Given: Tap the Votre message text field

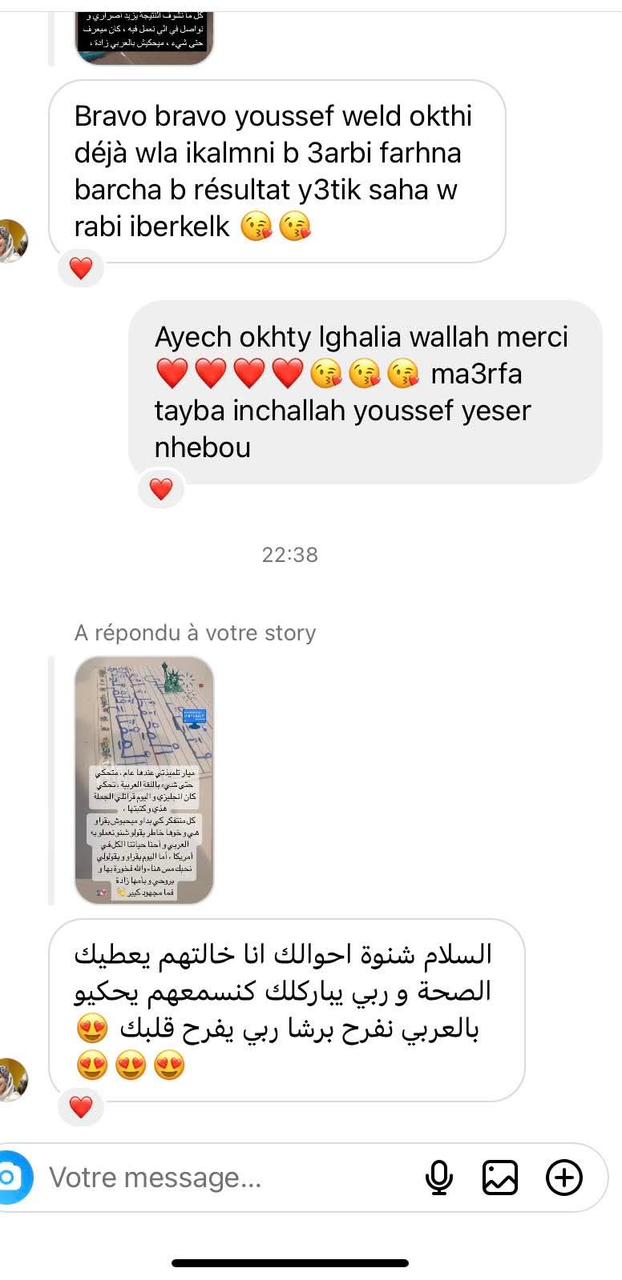Looking at the screenshot, I should click(x=220, y=1178).
